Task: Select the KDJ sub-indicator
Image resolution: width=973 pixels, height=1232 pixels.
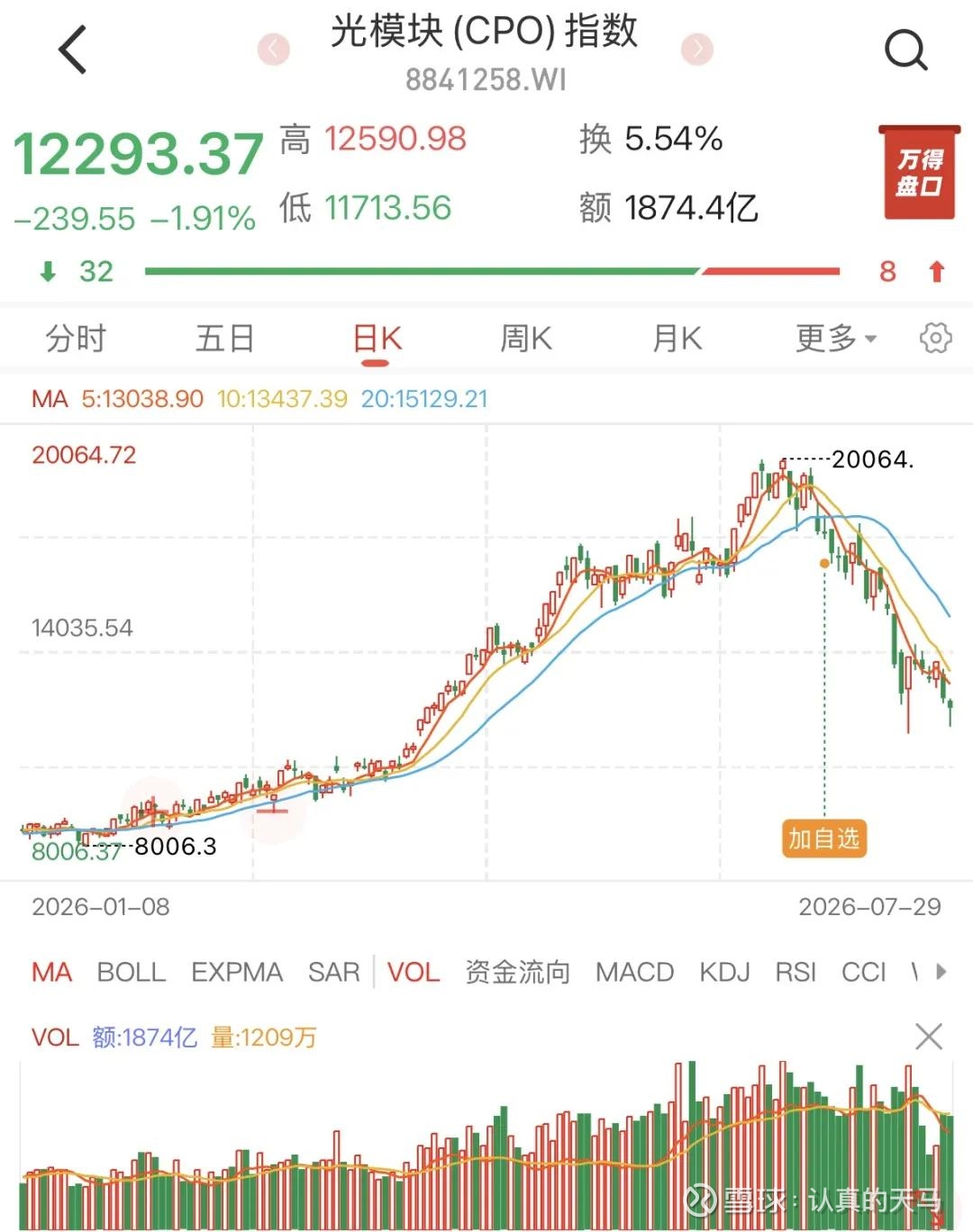Action: click(x=724, y=972)
